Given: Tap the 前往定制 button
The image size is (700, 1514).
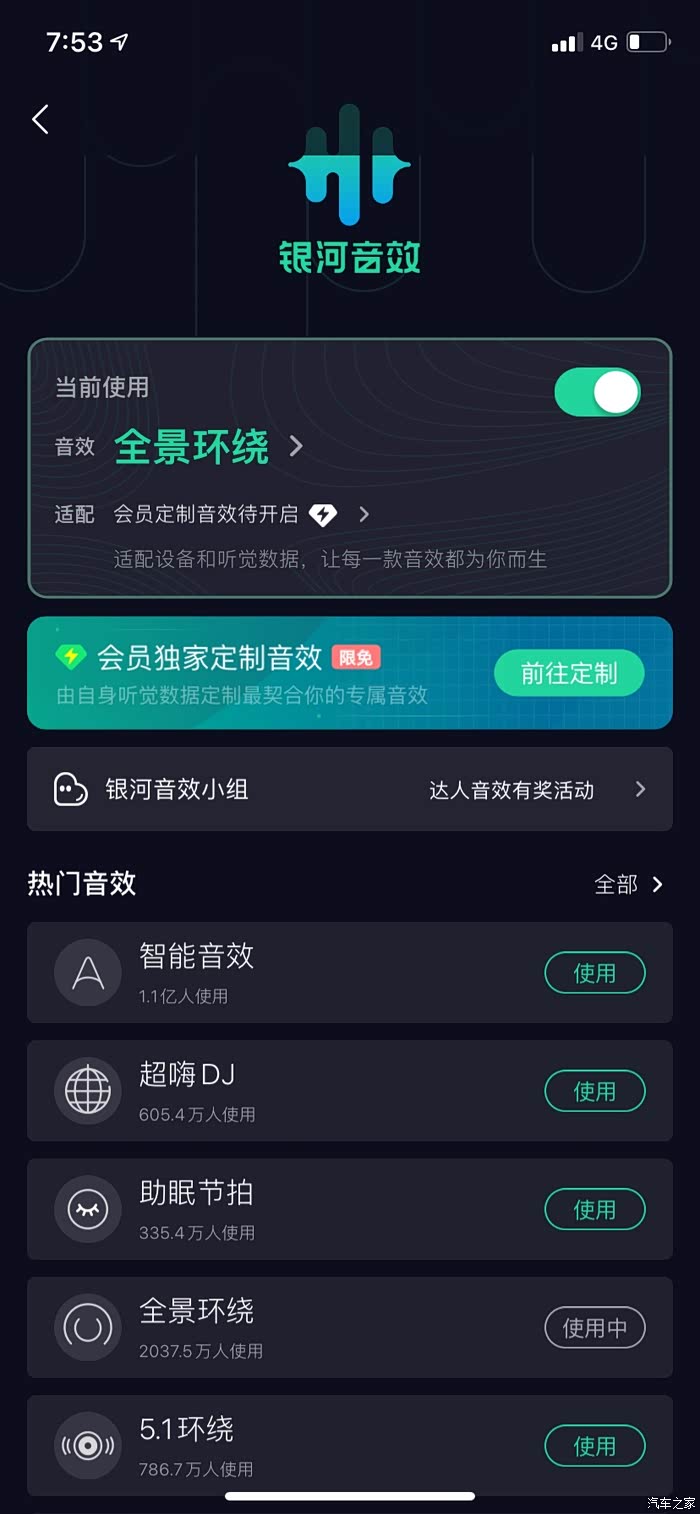Looking at the screenshot, I should click(569, 673).
